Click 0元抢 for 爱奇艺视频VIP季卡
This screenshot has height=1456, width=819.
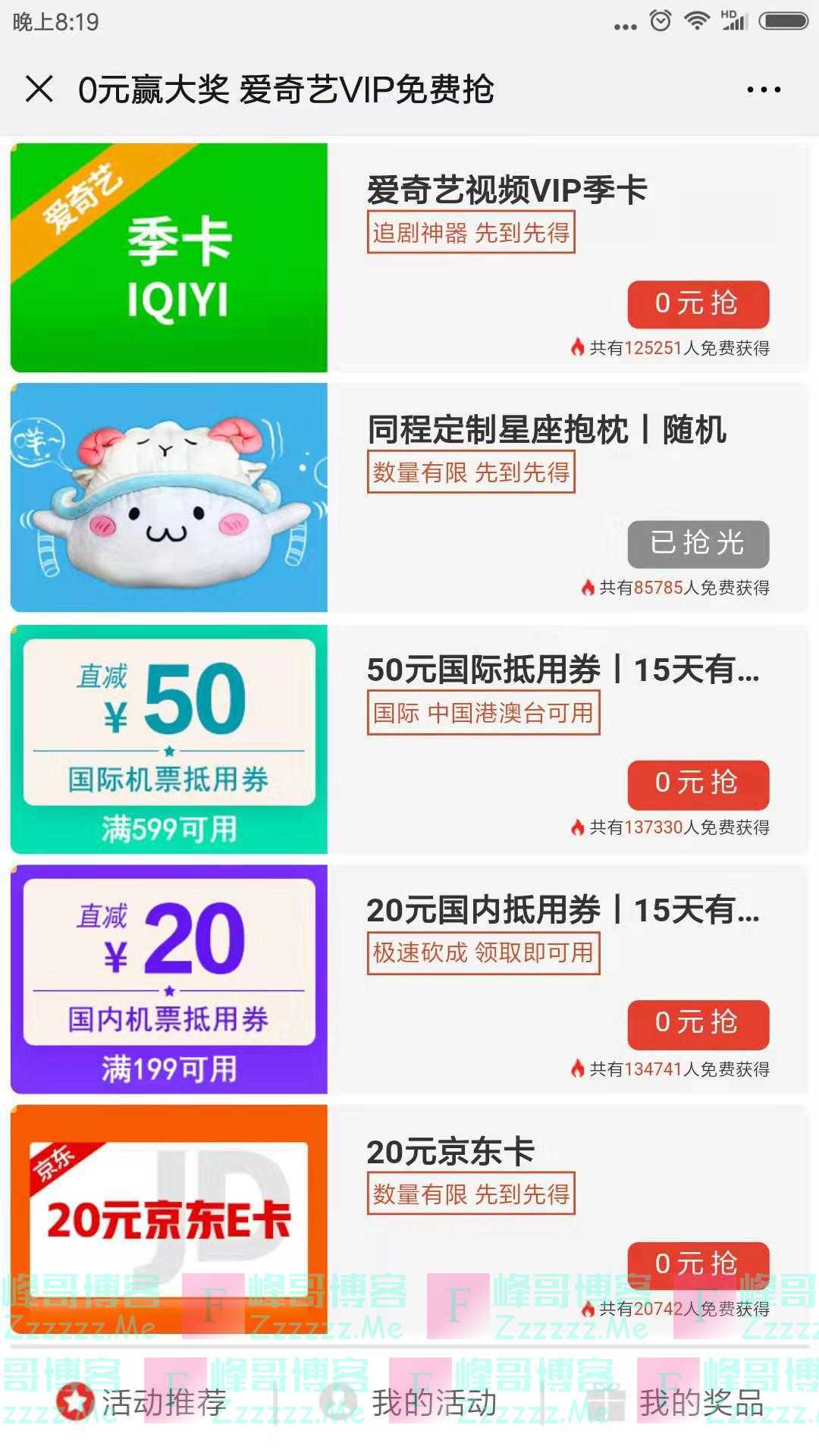pos(698,305)
